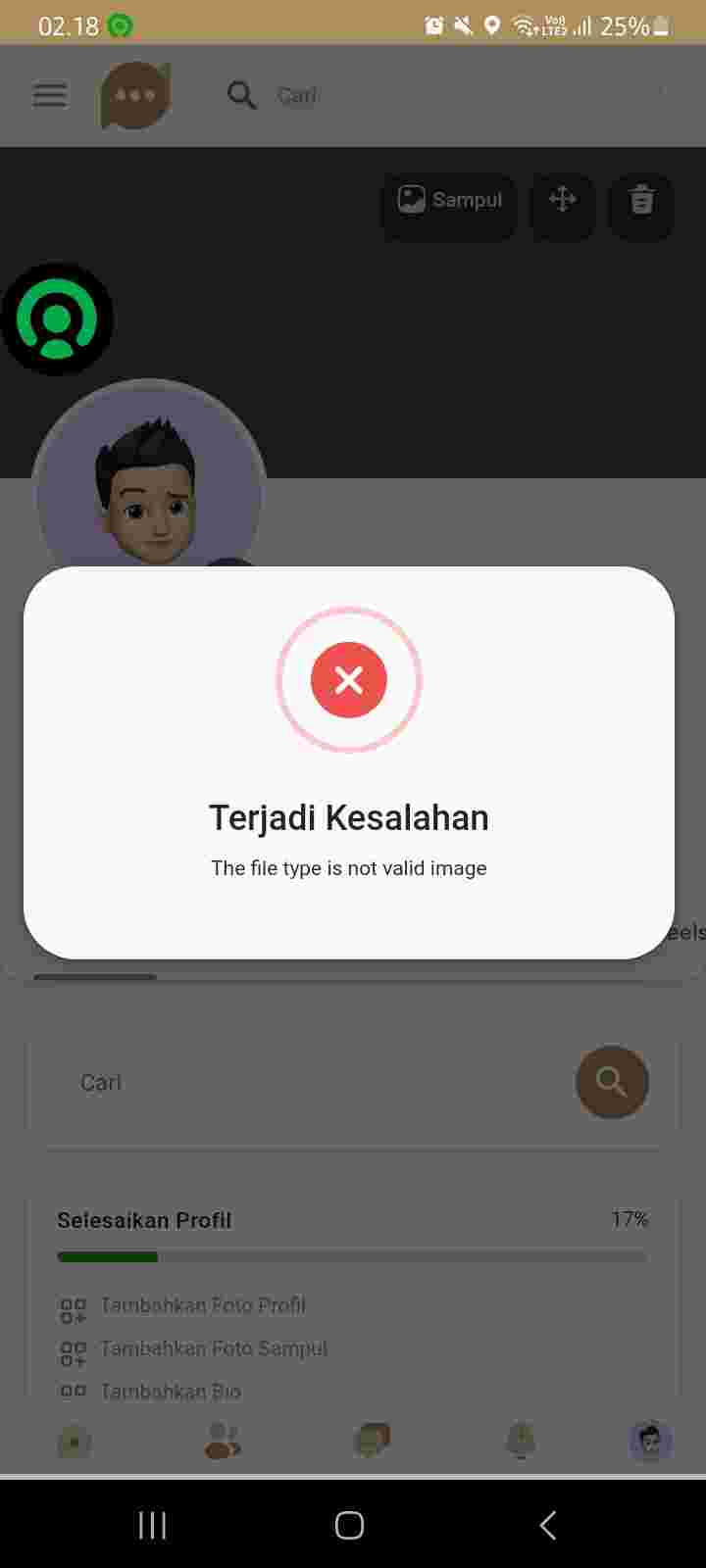
Task: Select Tambahkan Bio
Action: pos(170,1391)
